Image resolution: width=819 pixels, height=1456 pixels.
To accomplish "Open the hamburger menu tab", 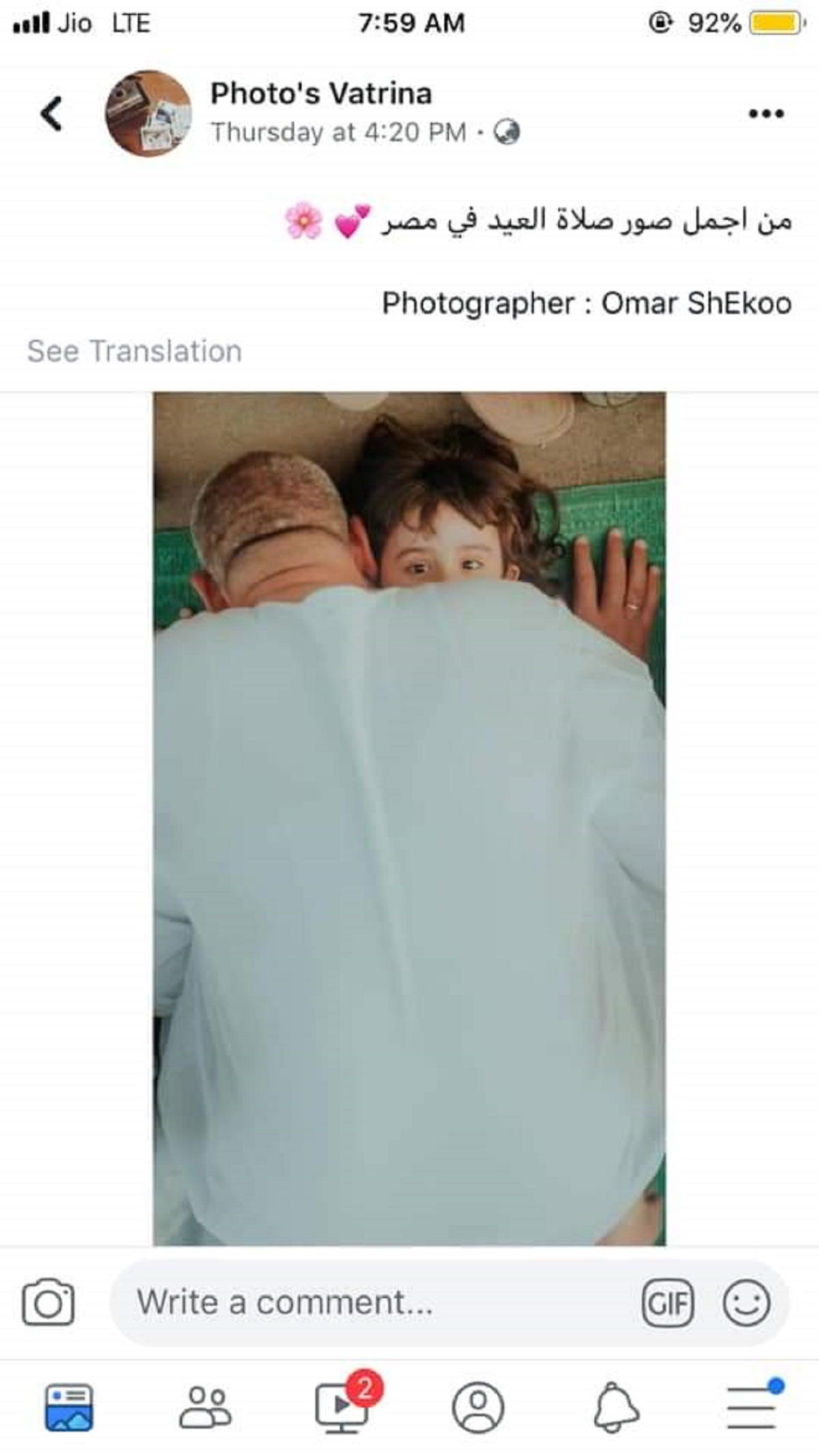I will click(751, 1407).
